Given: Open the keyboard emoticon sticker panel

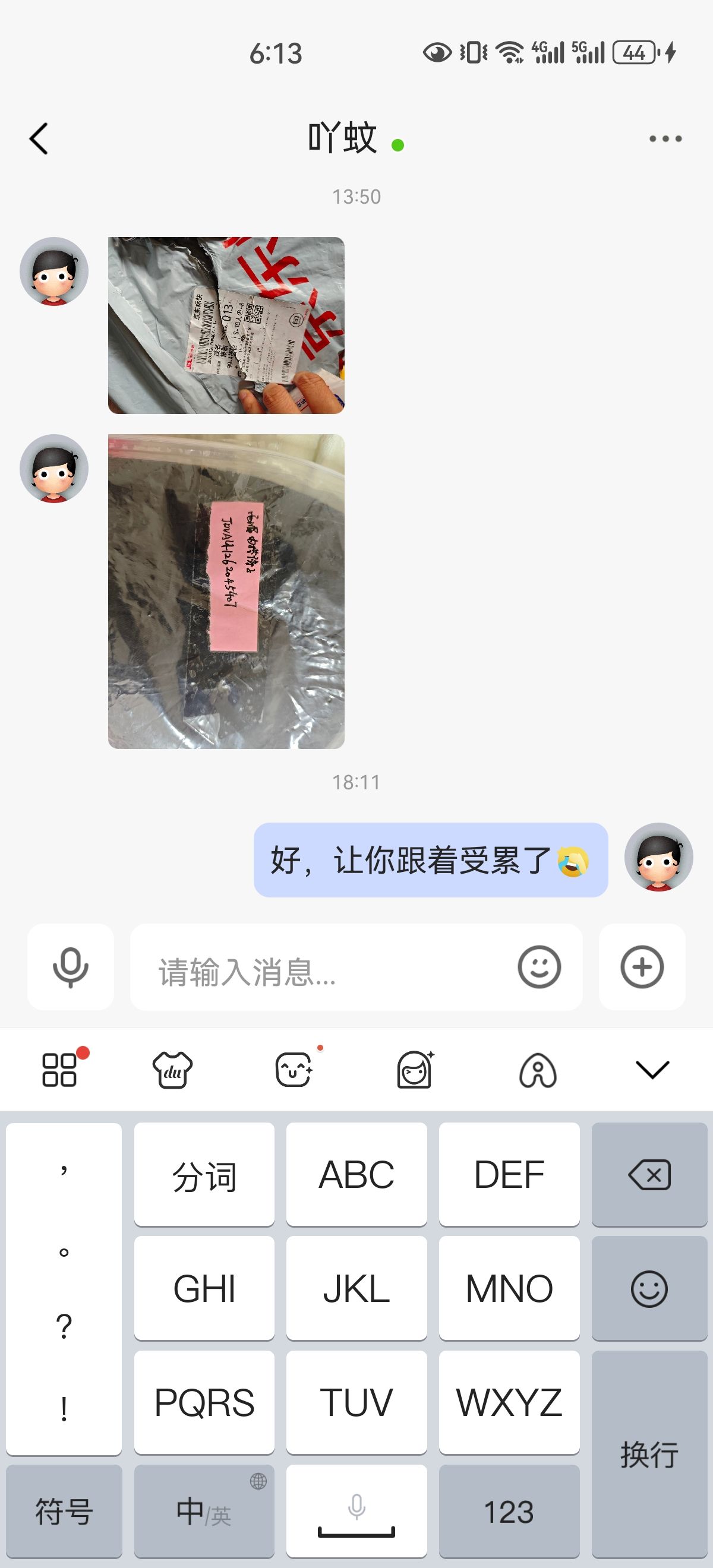Looking at the screenshot, I should pyautogui.click(x=294, y=1070).
